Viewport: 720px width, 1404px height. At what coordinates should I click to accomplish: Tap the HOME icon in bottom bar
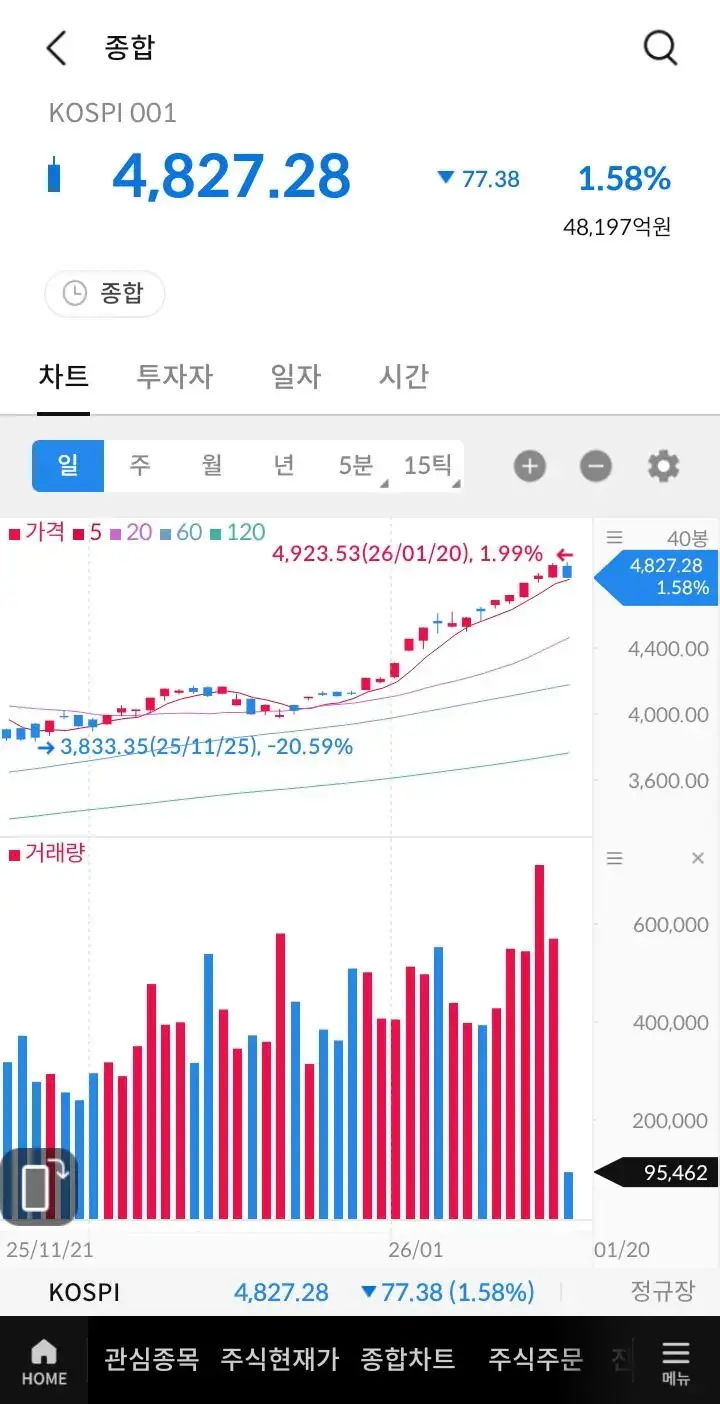coord(42,1359)
